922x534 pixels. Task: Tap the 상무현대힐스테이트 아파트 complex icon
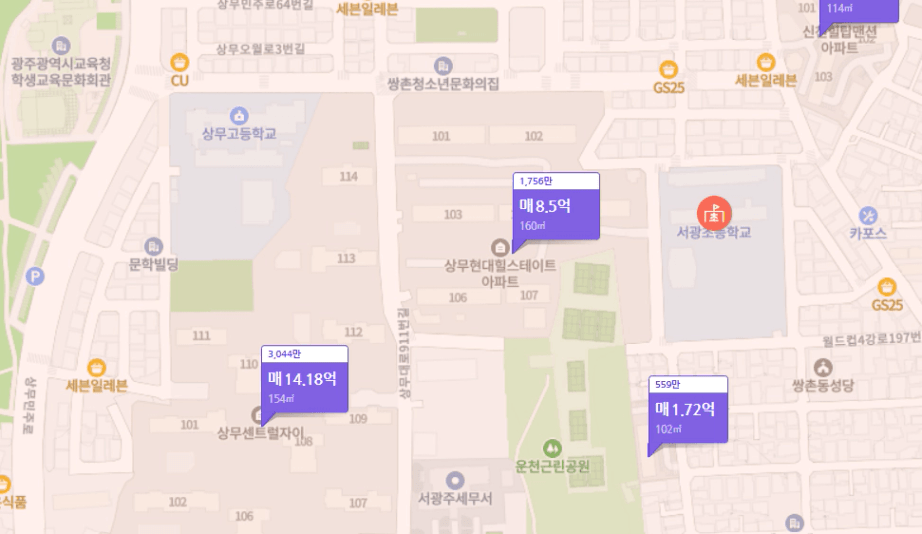pos(499,247)
